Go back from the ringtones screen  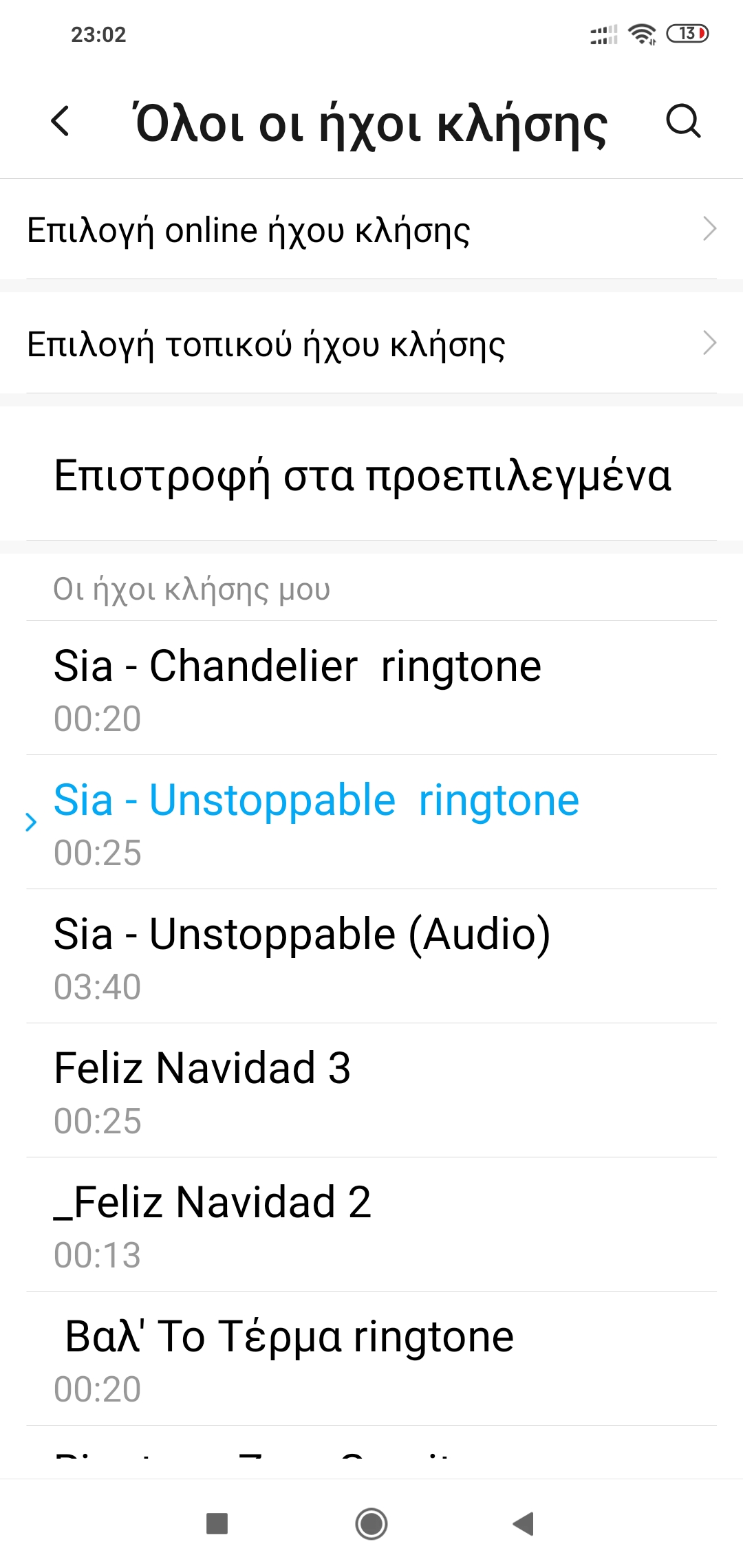click(x=61, y=122)
